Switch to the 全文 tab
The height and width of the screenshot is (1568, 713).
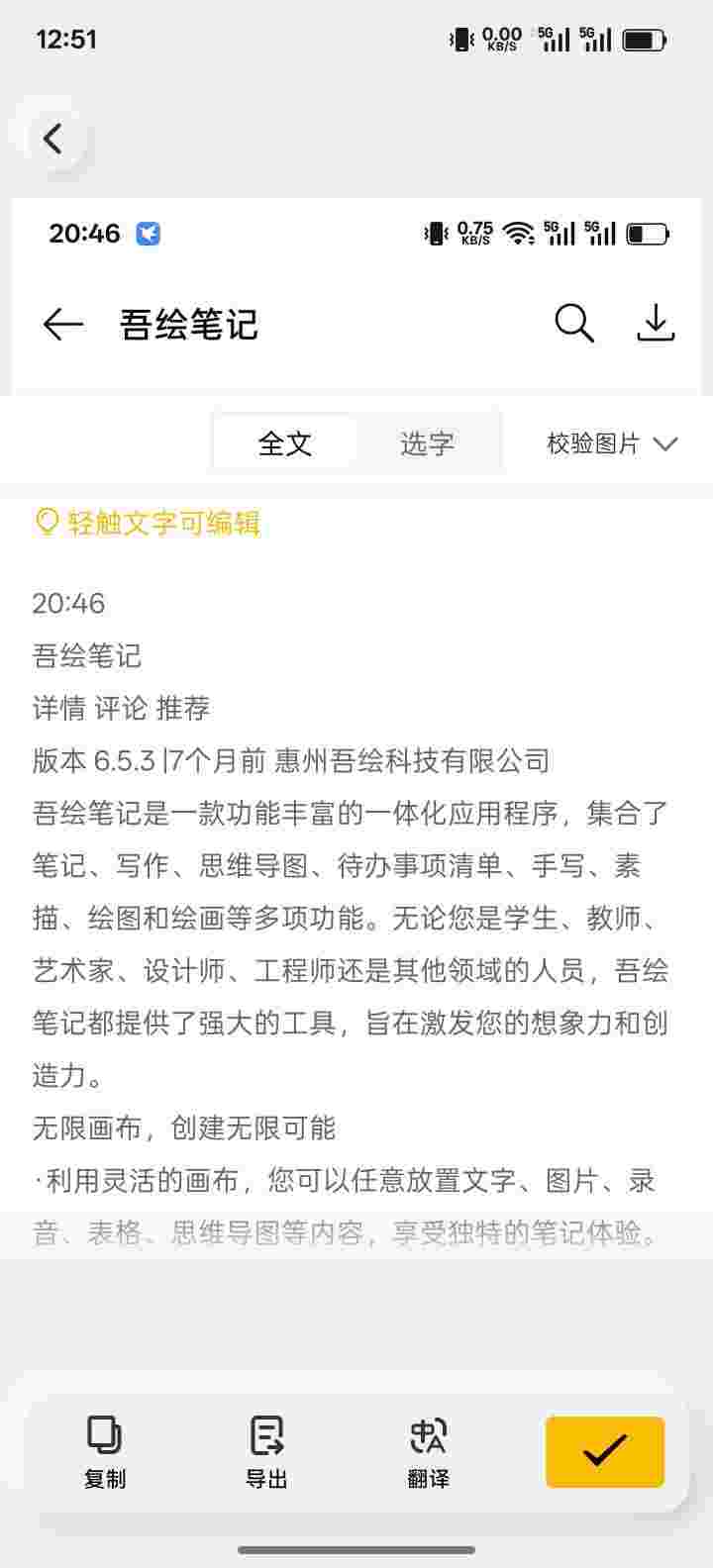pyautogui.click(x=285, y=443)
